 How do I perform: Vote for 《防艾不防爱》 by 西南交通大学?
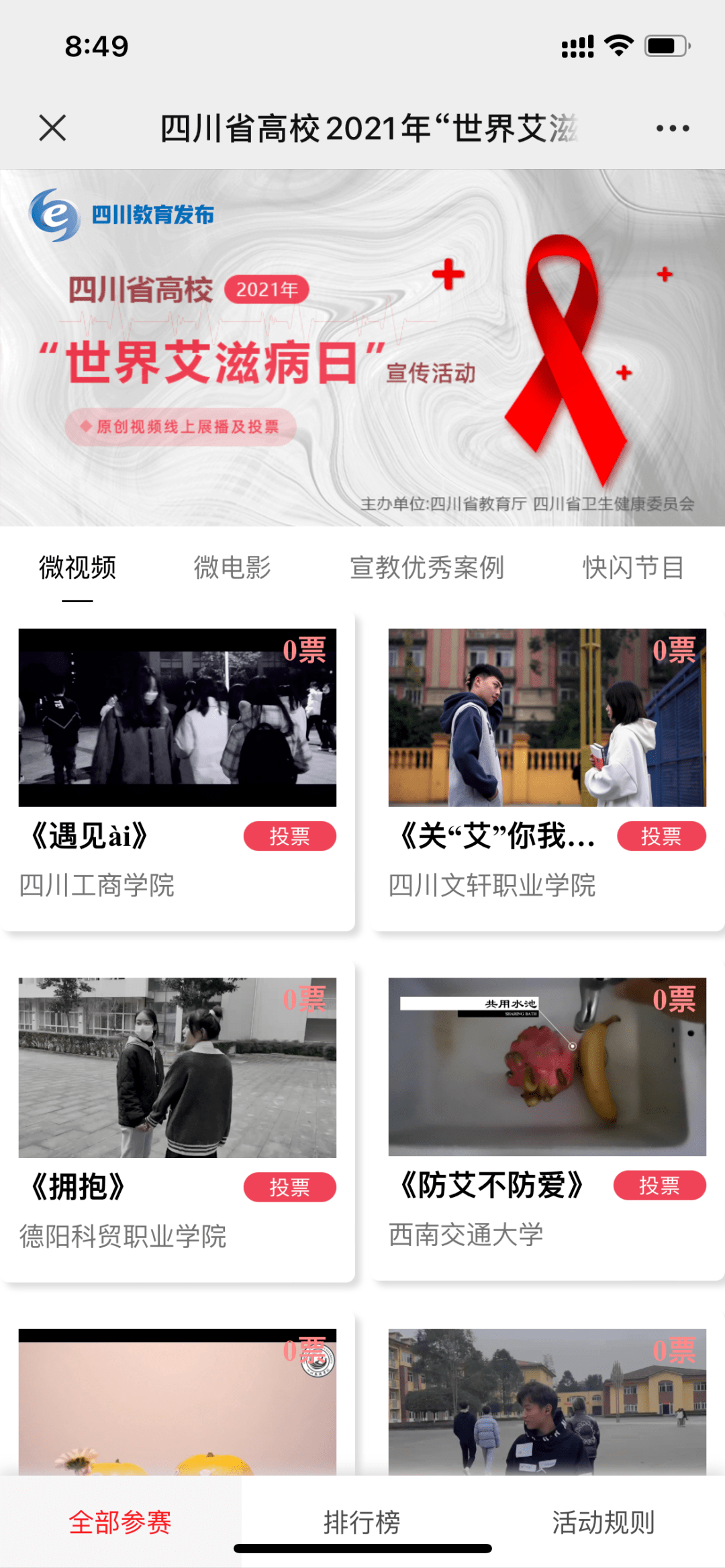point(661,1186)
